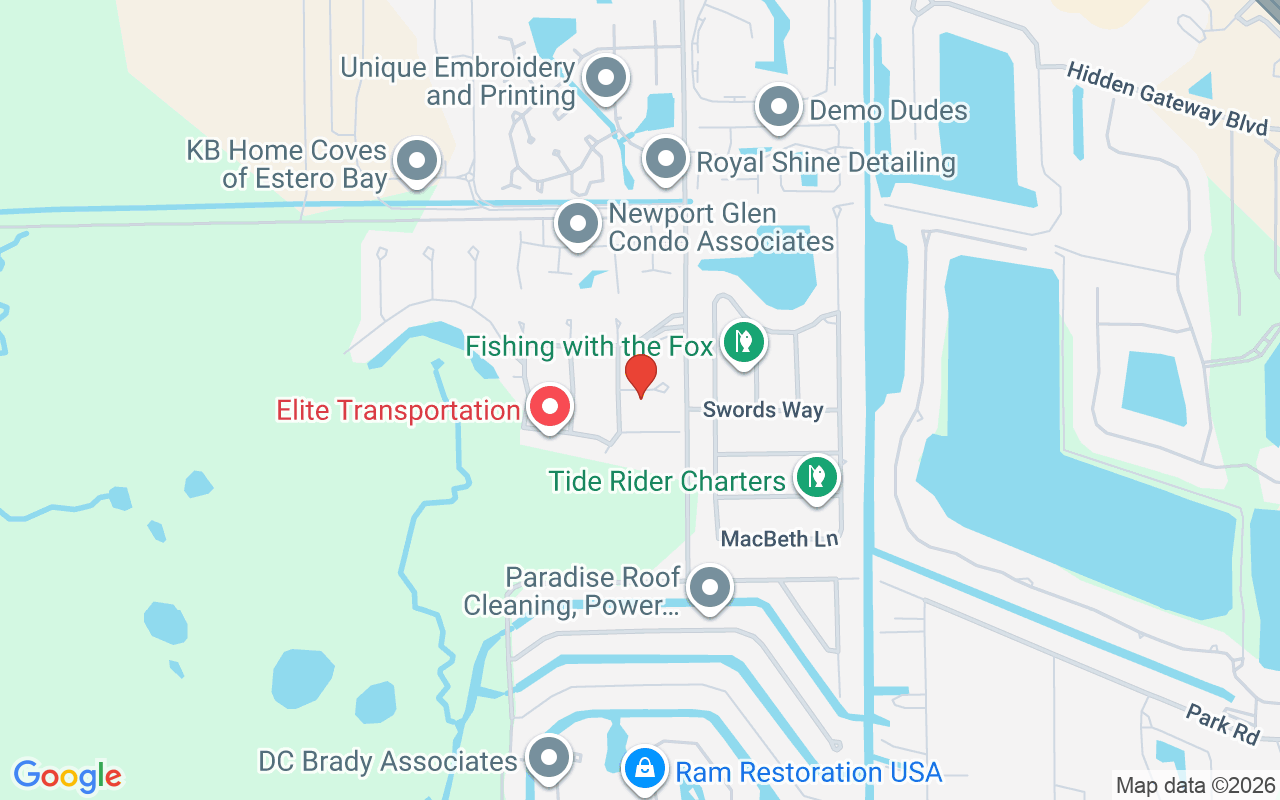This screenshot has height=800, width=1280.
Task: Select the Fishing with the Fox pin
Action: [743, 343]
